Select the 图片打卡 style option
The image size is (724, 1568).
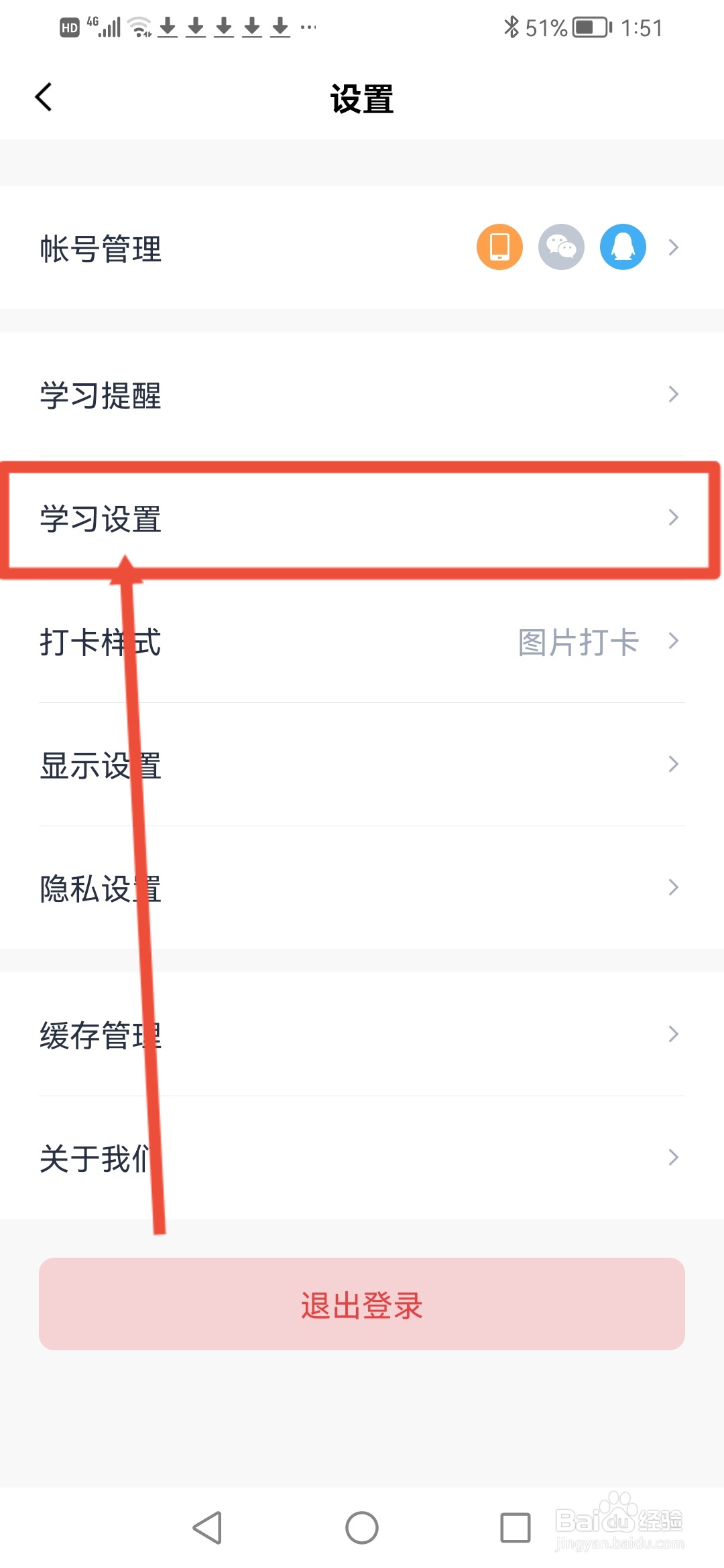[579, 642]
